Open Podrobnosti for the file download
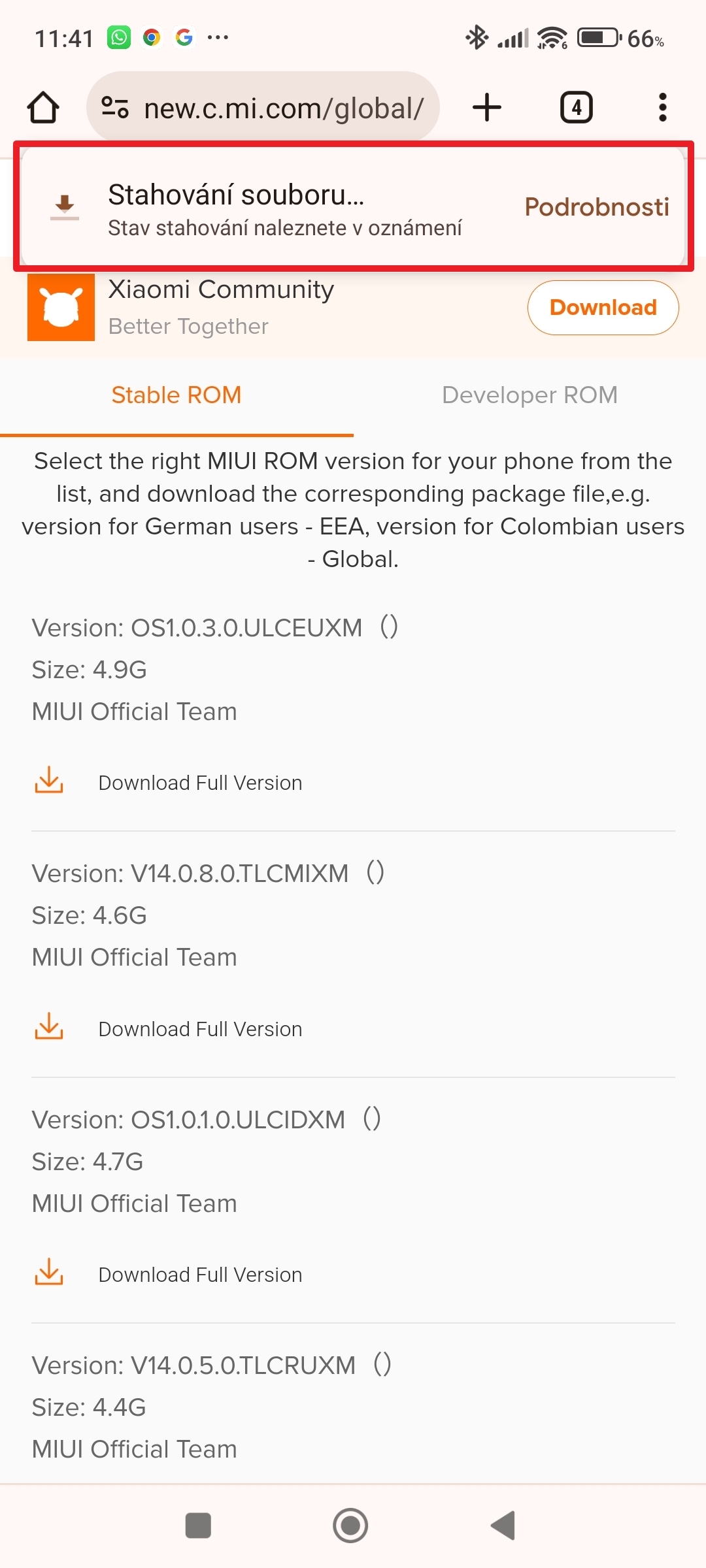The width and height of the screenshot is (706, 1568). click(596, 207)
